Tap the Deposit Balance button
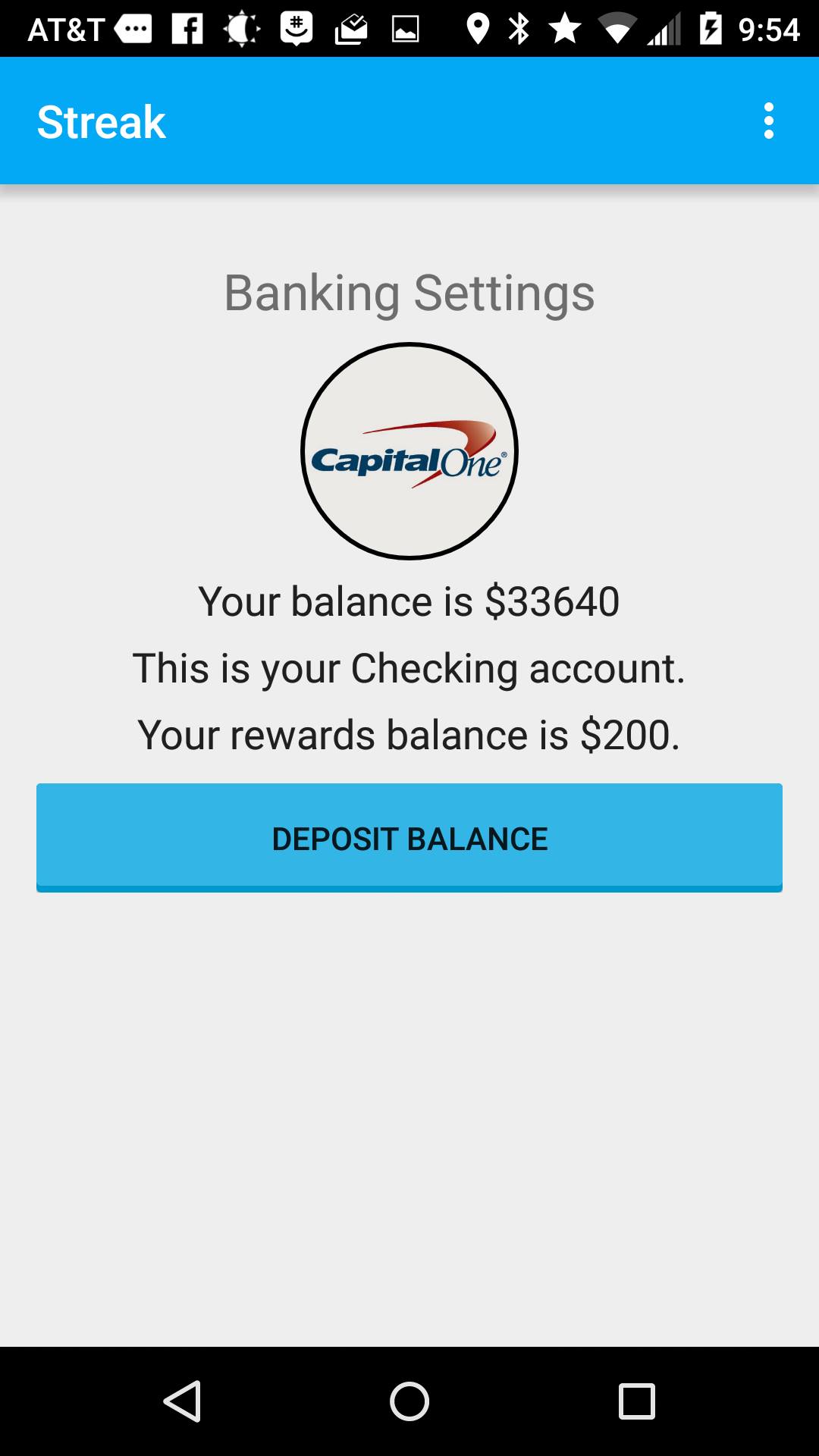Image resolution: width=819 pixels, height=1456 pixels. coord(409,837)
